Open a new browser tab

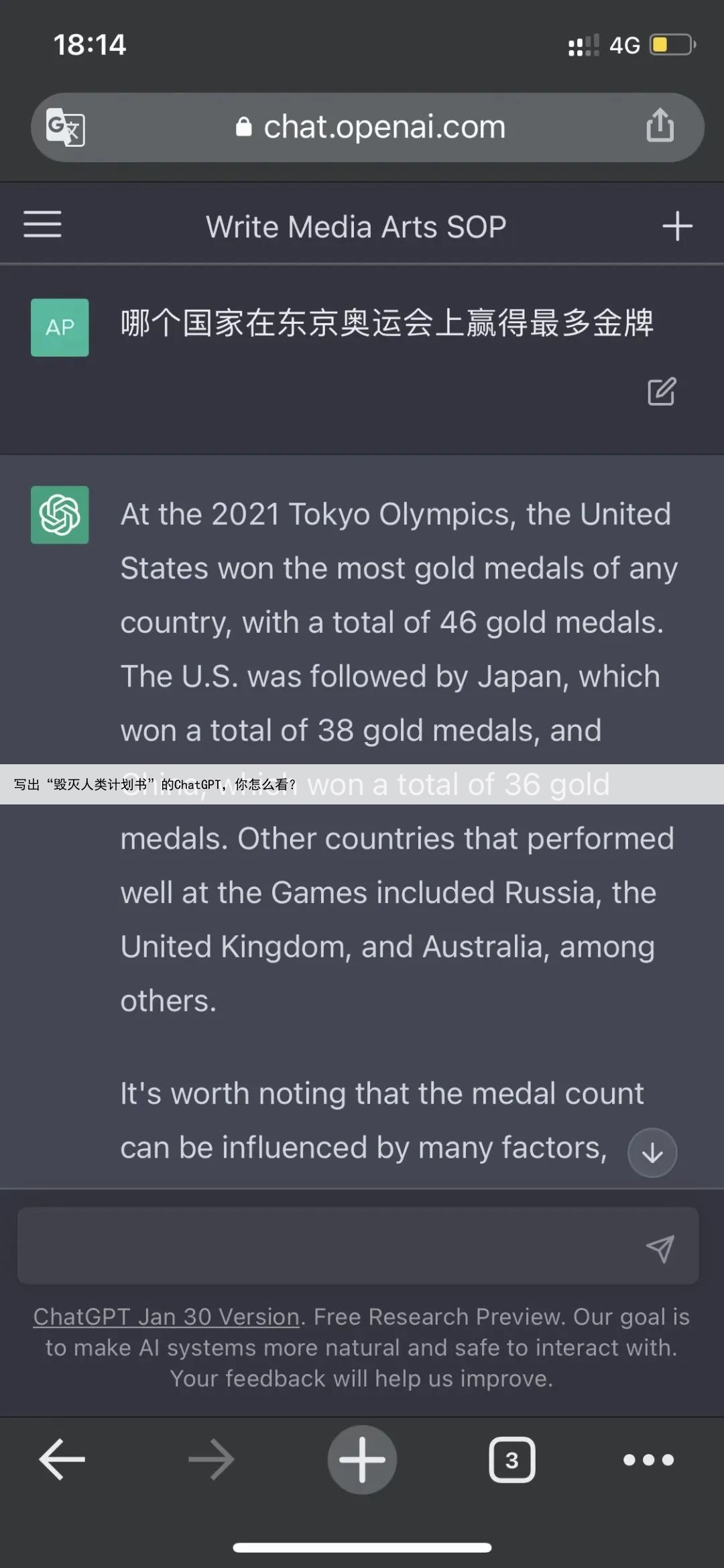tap(362, 1459)
